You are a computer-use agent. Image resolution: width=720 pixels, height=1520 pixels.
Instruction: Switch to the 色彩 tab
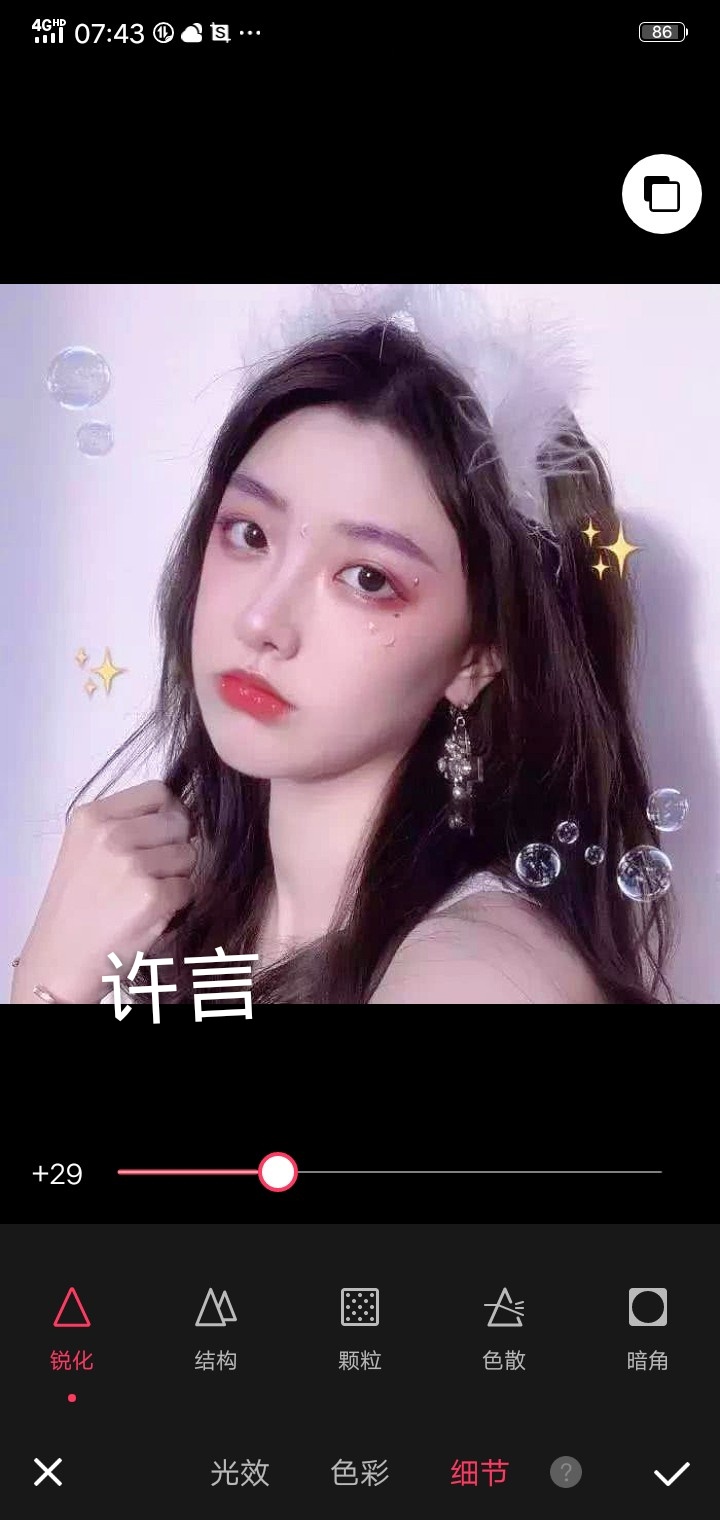click(360, 1472)
